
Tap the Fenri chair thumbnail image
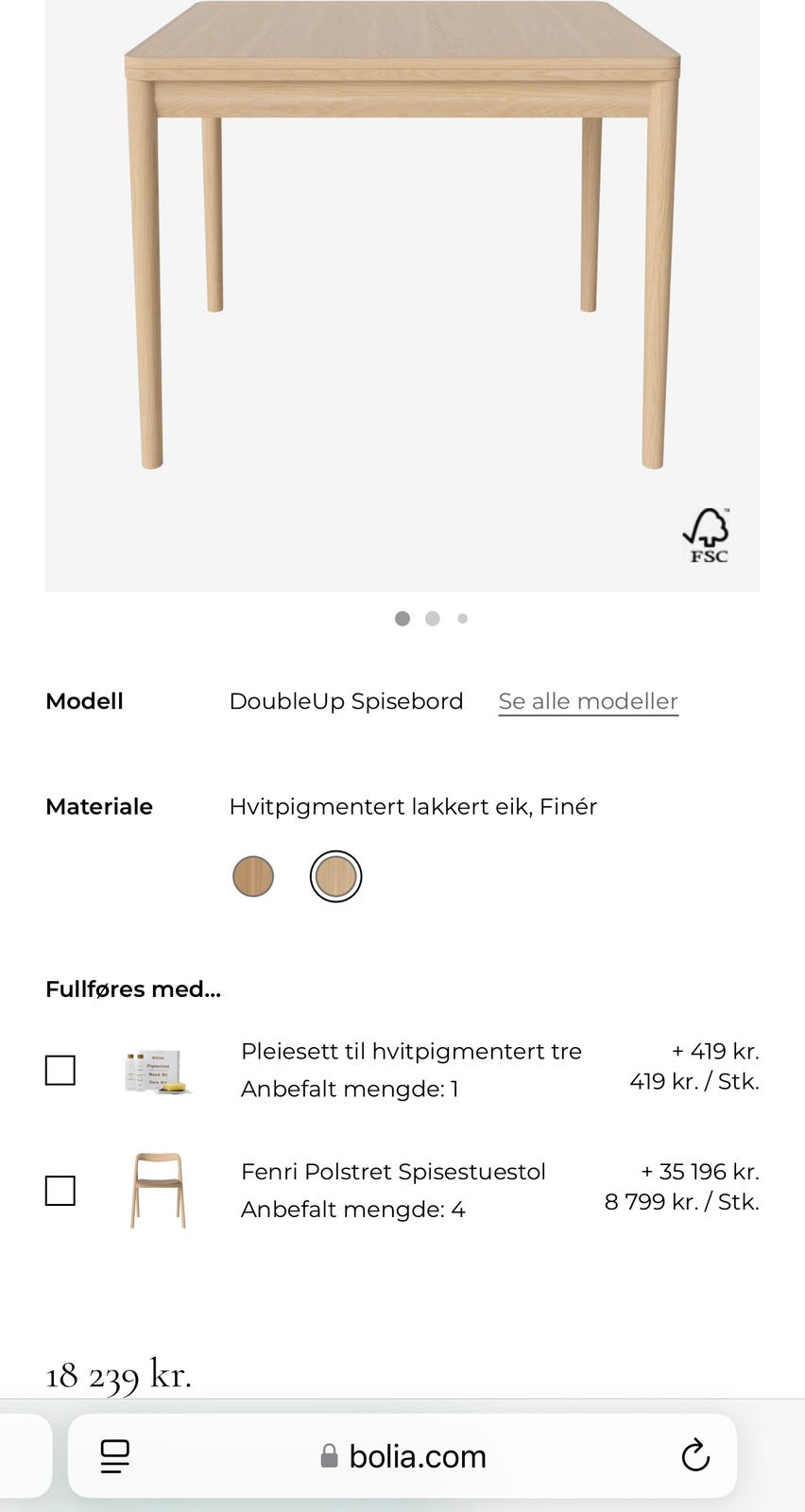tap(157, 1191)
